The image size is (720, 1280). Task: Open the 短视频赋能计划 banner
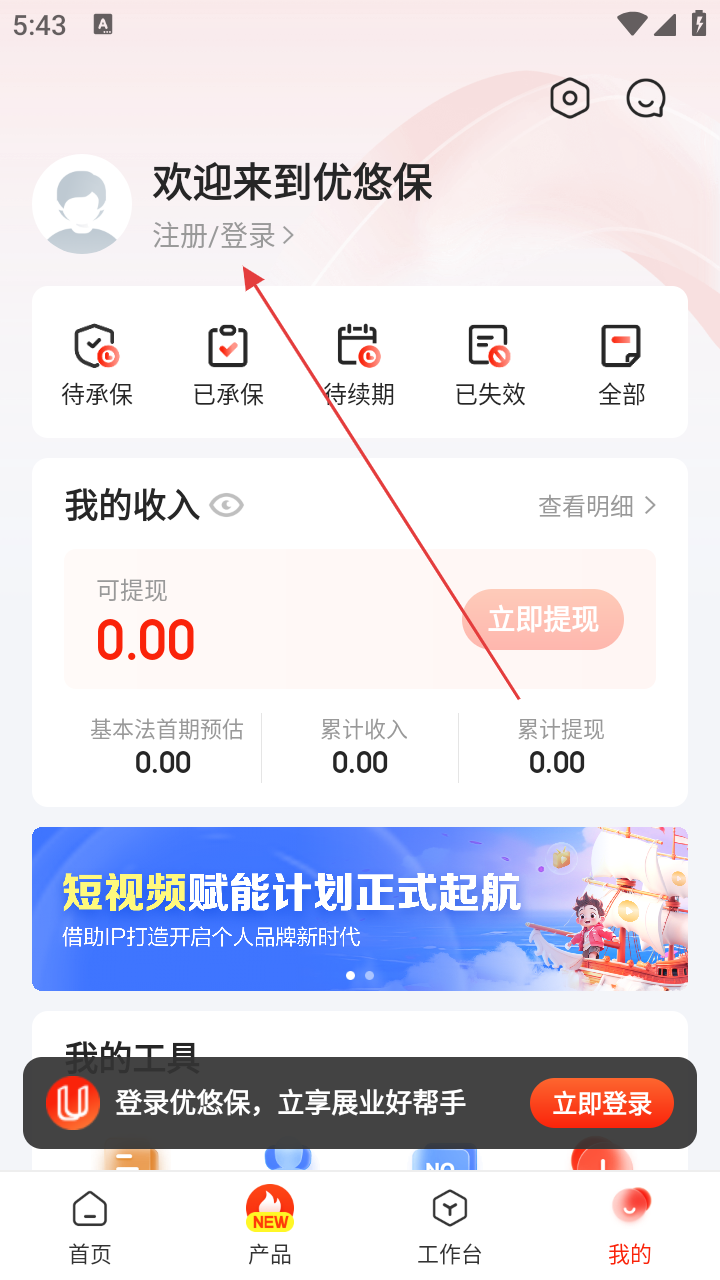[360, 908]
